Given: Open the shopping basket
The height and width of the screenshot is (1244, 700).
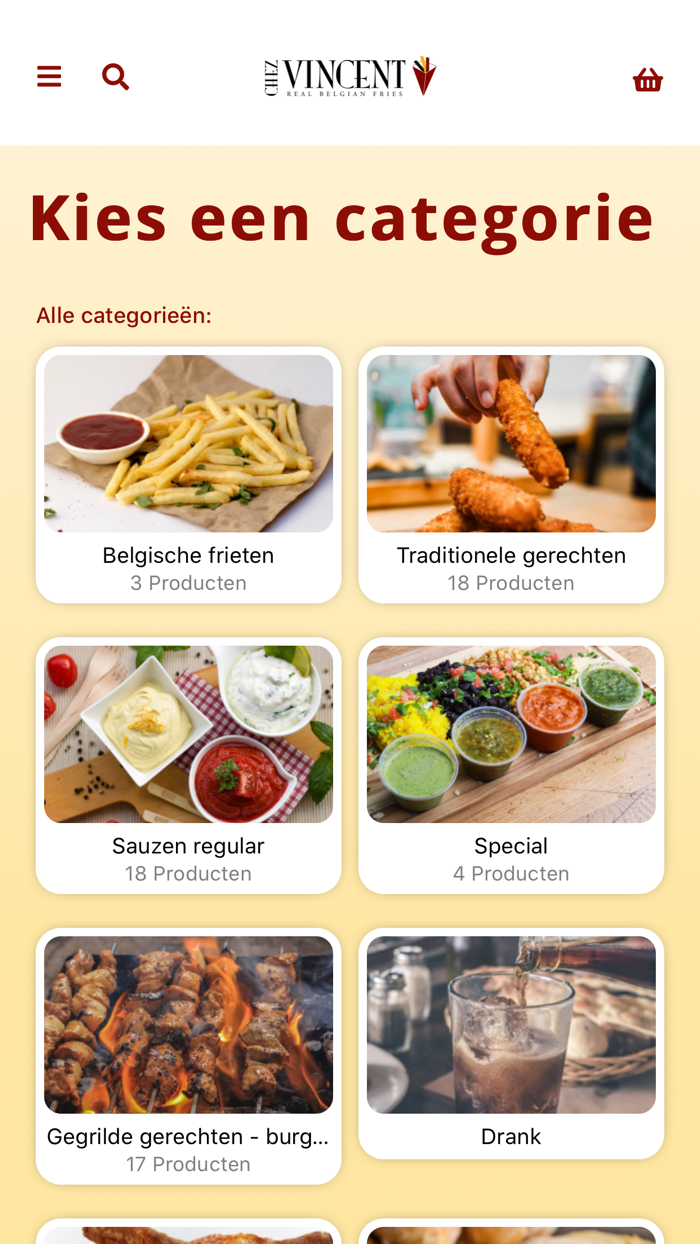Looking at the screenshot, I should 648,80.
